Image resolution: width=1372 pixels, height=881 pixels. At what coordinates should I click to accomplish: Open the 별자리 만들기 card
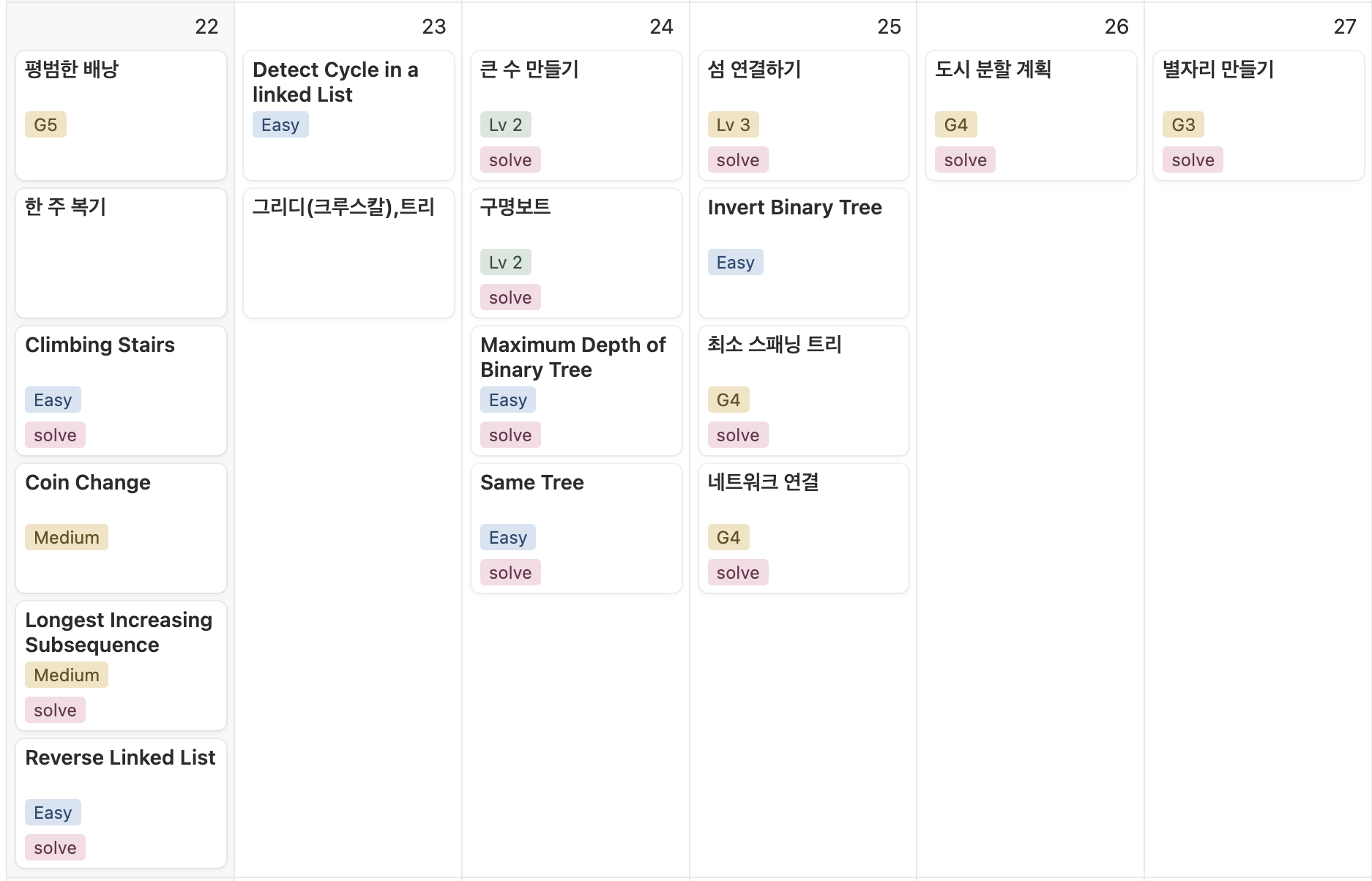[x=1218, y=70]
